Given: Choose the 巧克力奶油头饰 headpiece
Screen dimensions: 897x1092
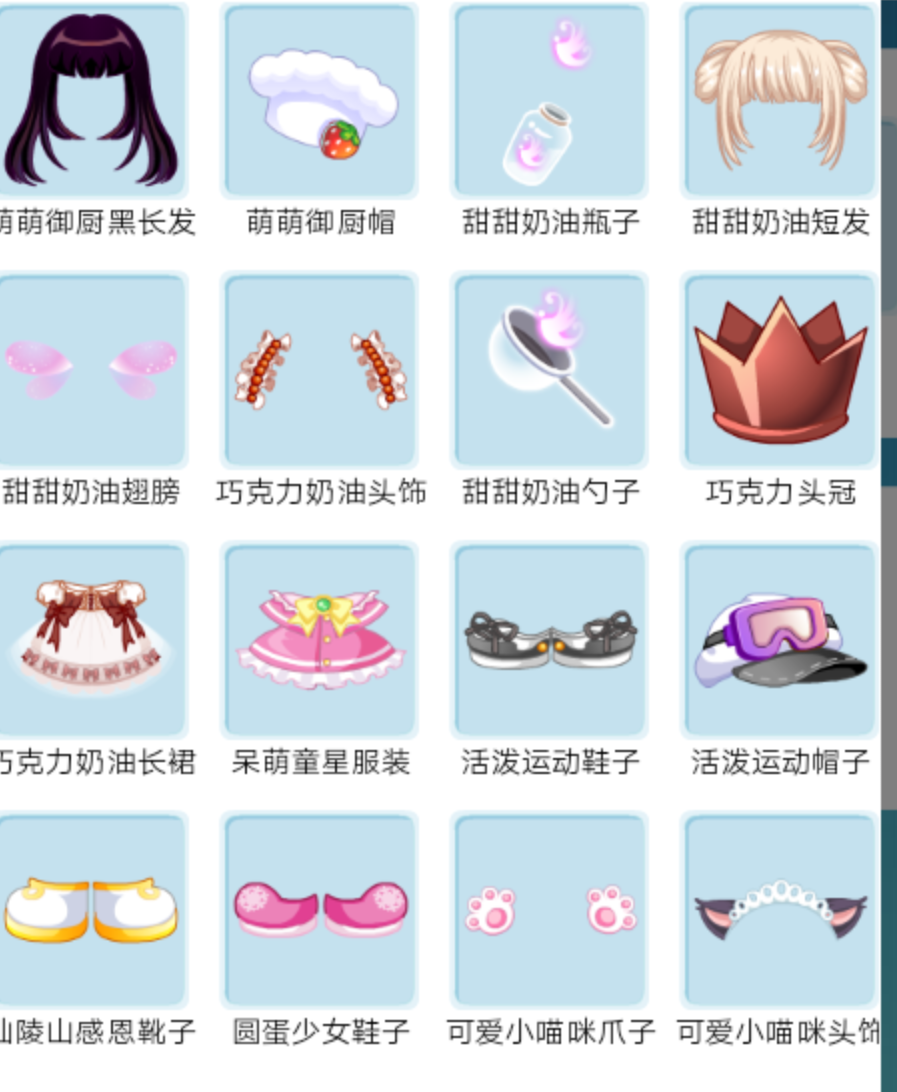Looking at the screenshot, I should (320, 370).
